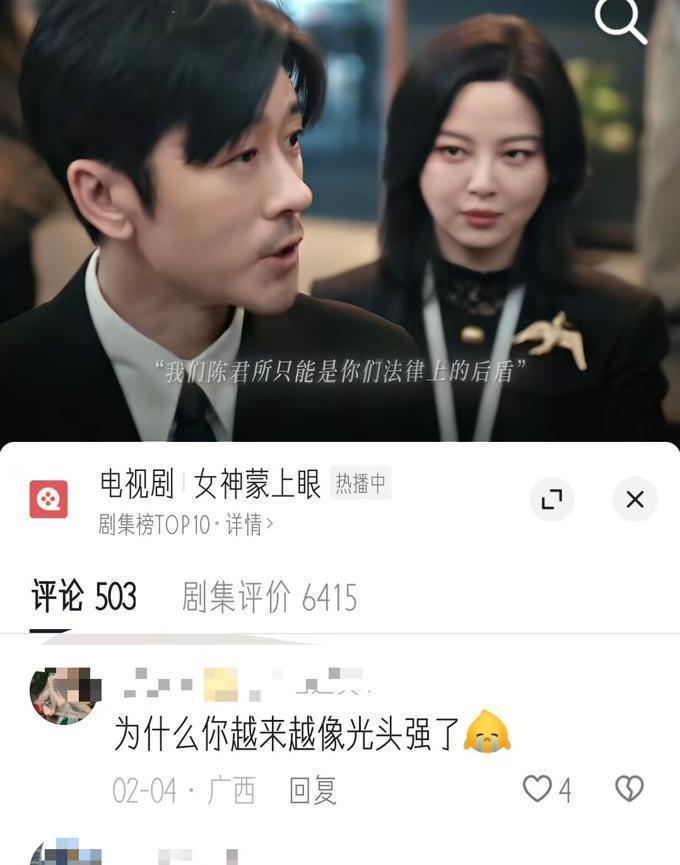Like the 光头强 comment

coord(539,789)
